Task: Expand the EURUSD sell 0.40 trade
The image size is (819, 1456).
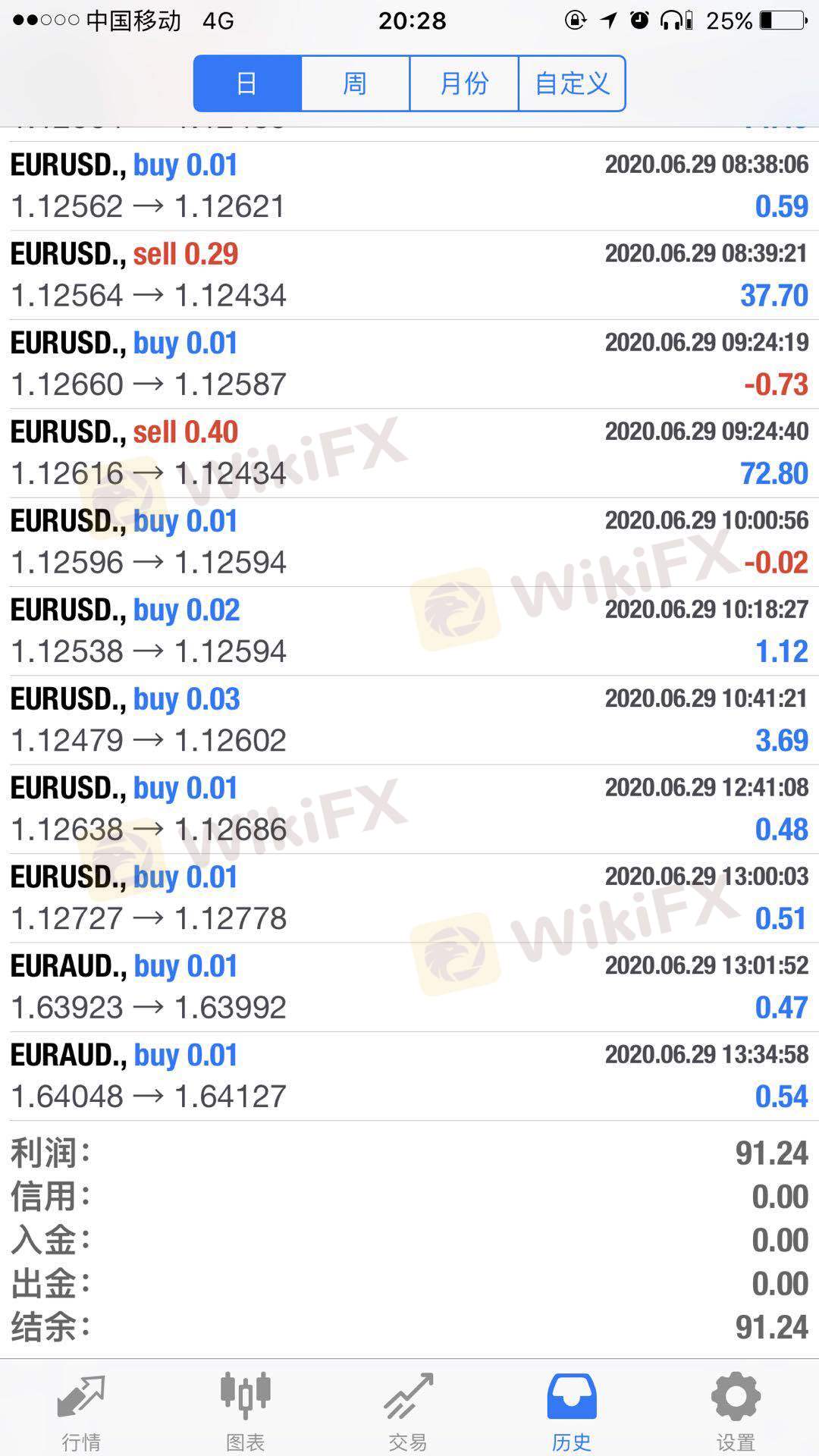Action: point(409,453)
